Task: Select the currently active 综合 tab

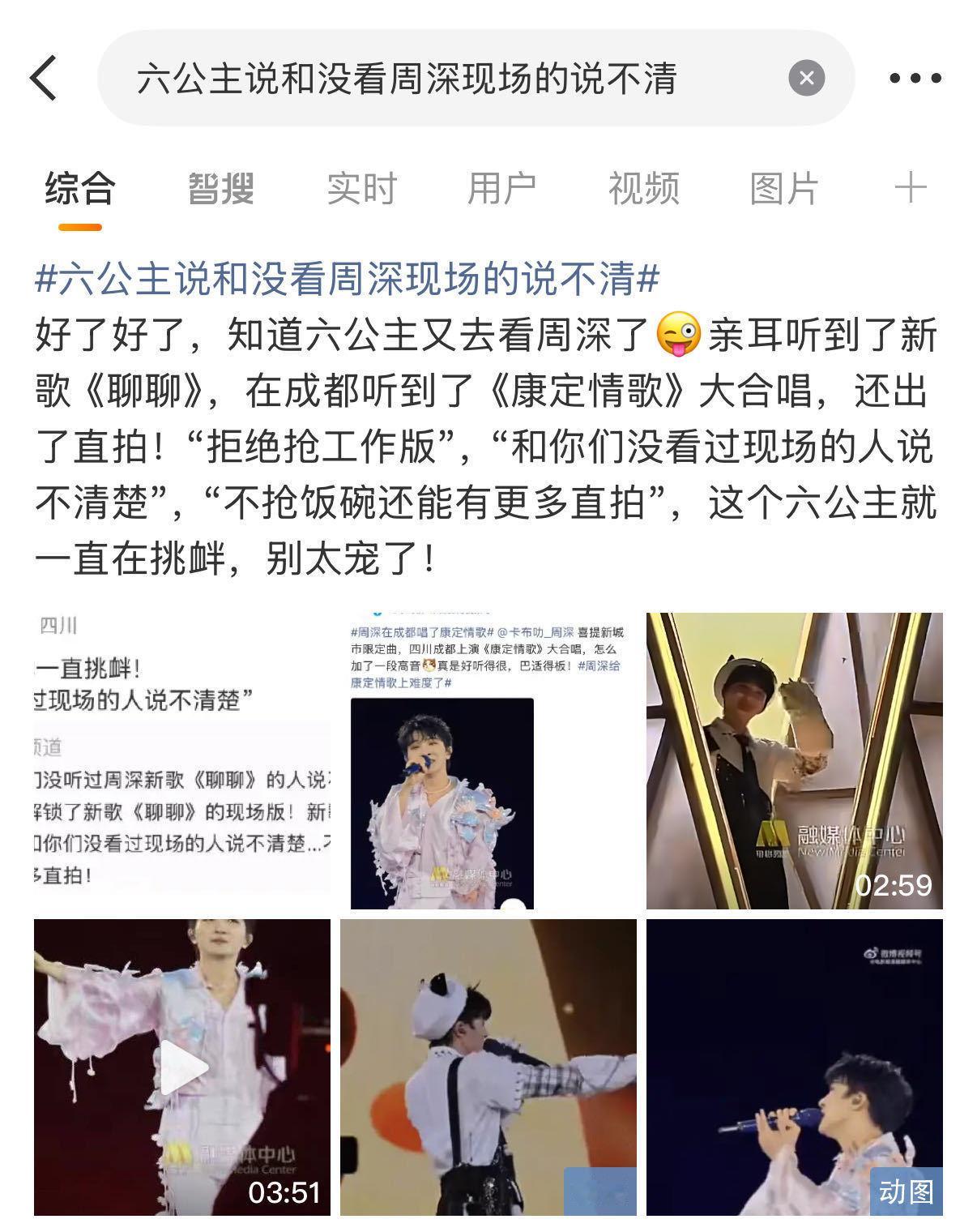Action: tap(79, 188)
